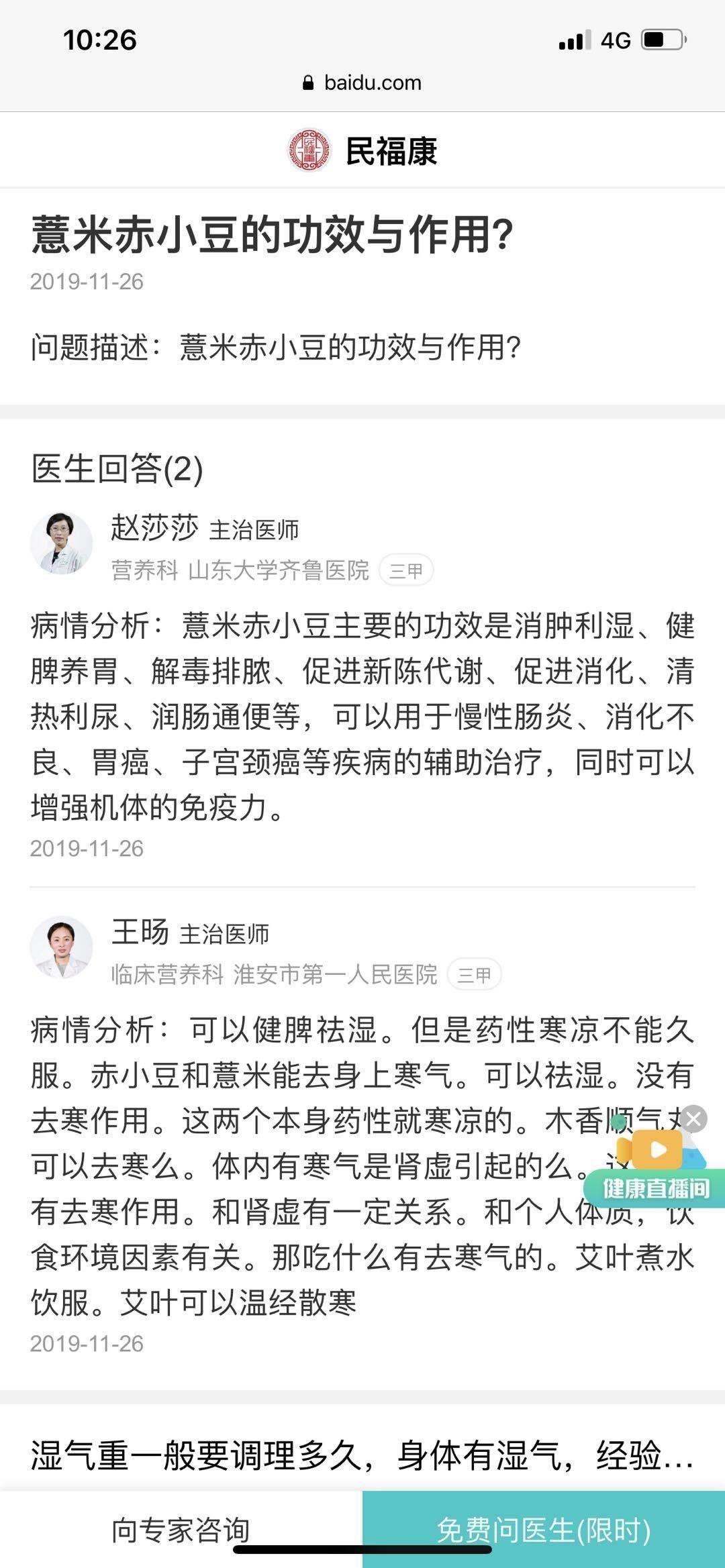View doctor 王旸's profile
Screen dimensions: 725x1568
pos(140,932)
